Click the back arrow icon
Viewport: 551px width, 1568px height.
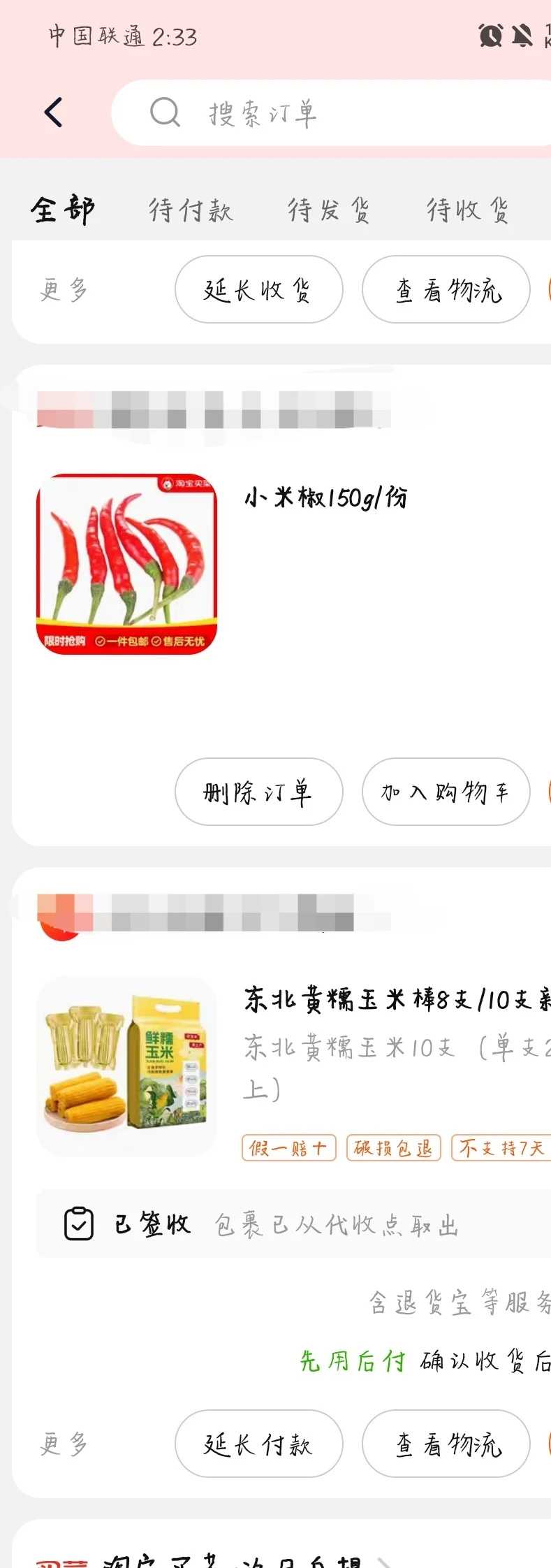coord(53,112)
